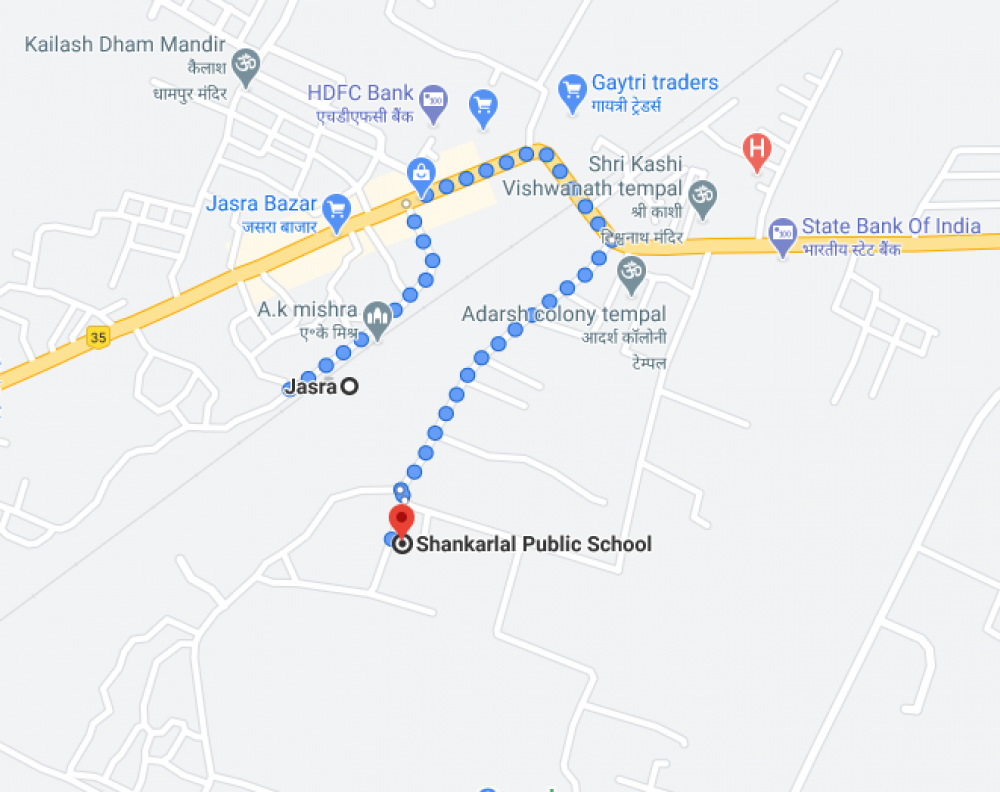The width and height of the screenshot is (1000, 792).
Task: Tap the State Bank Of India marker
Action: coord(782,235)
